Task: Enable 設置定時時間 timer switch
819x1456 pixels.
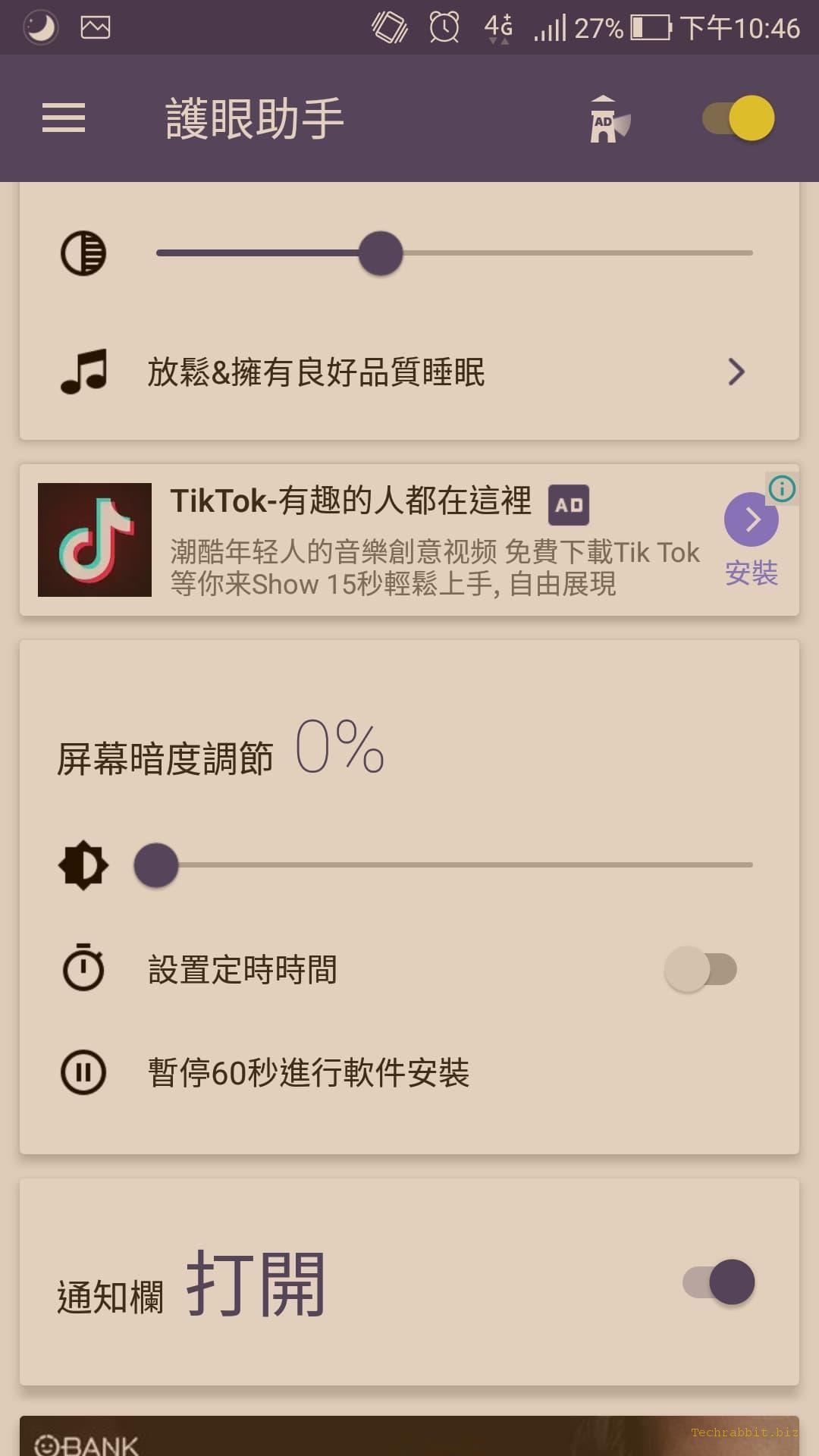Action: pyautogui.click(x=701, y=969)
